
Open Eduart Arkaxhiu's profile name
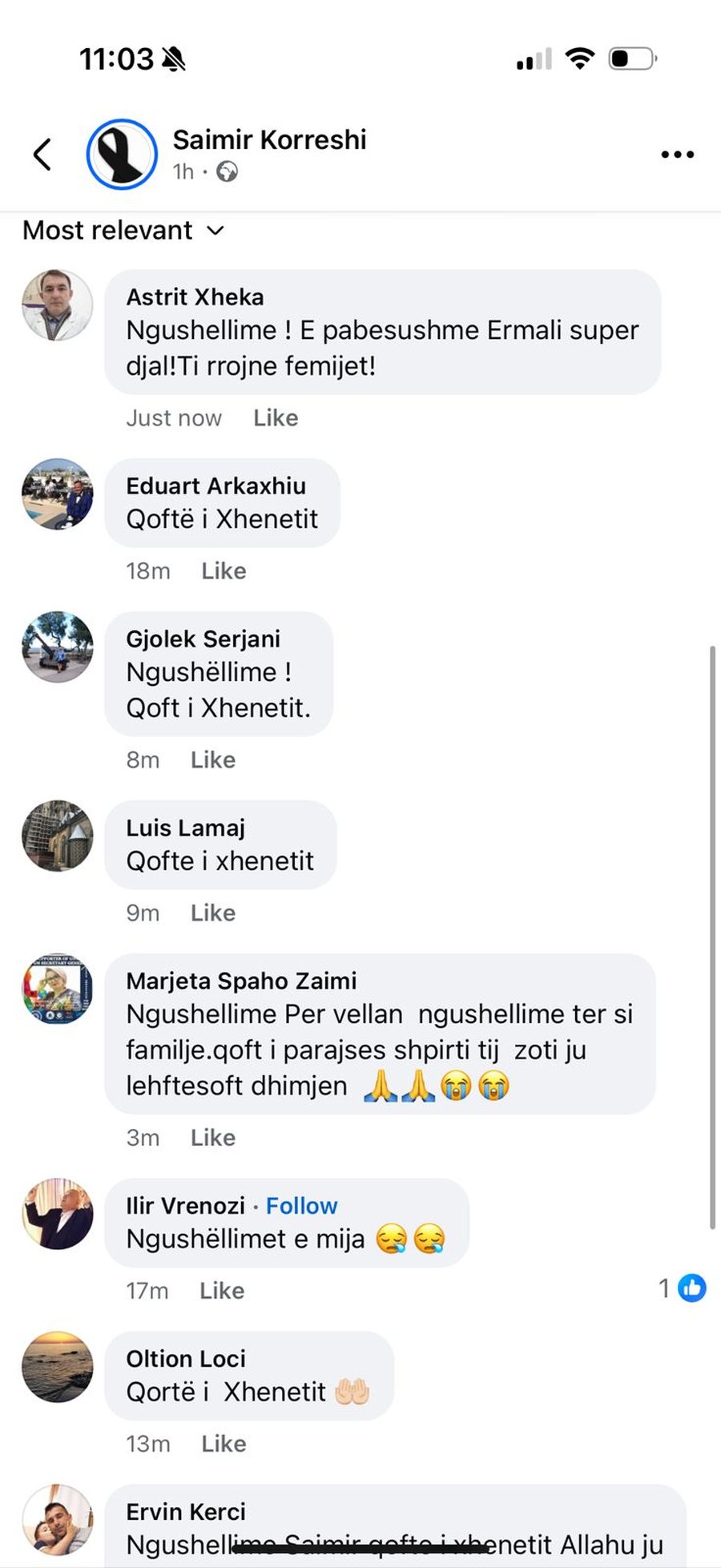(x=215, y=486)
